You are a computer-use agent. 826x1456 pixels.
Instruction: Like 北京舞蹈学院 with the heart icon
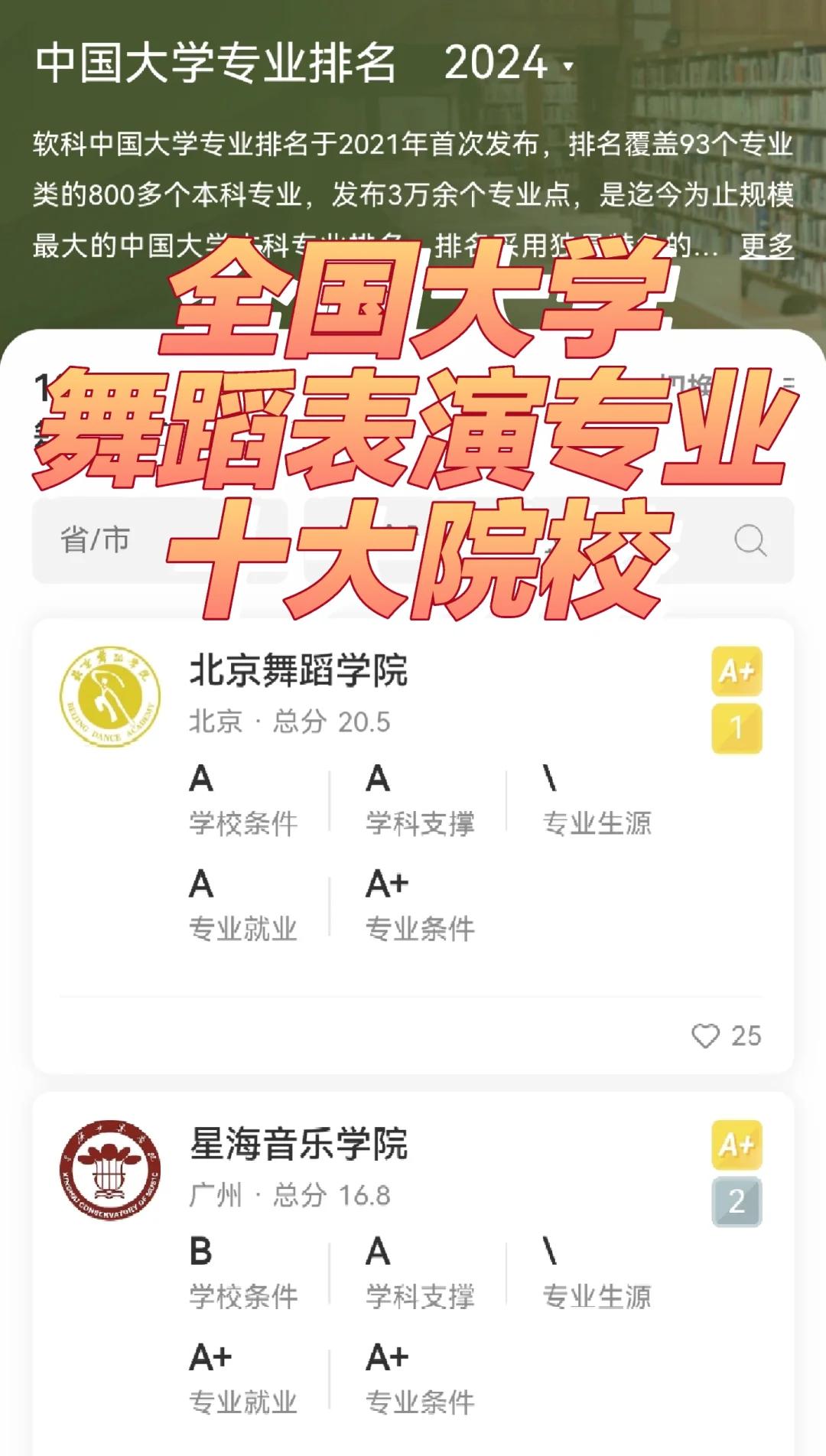[x=705, y=1036]
